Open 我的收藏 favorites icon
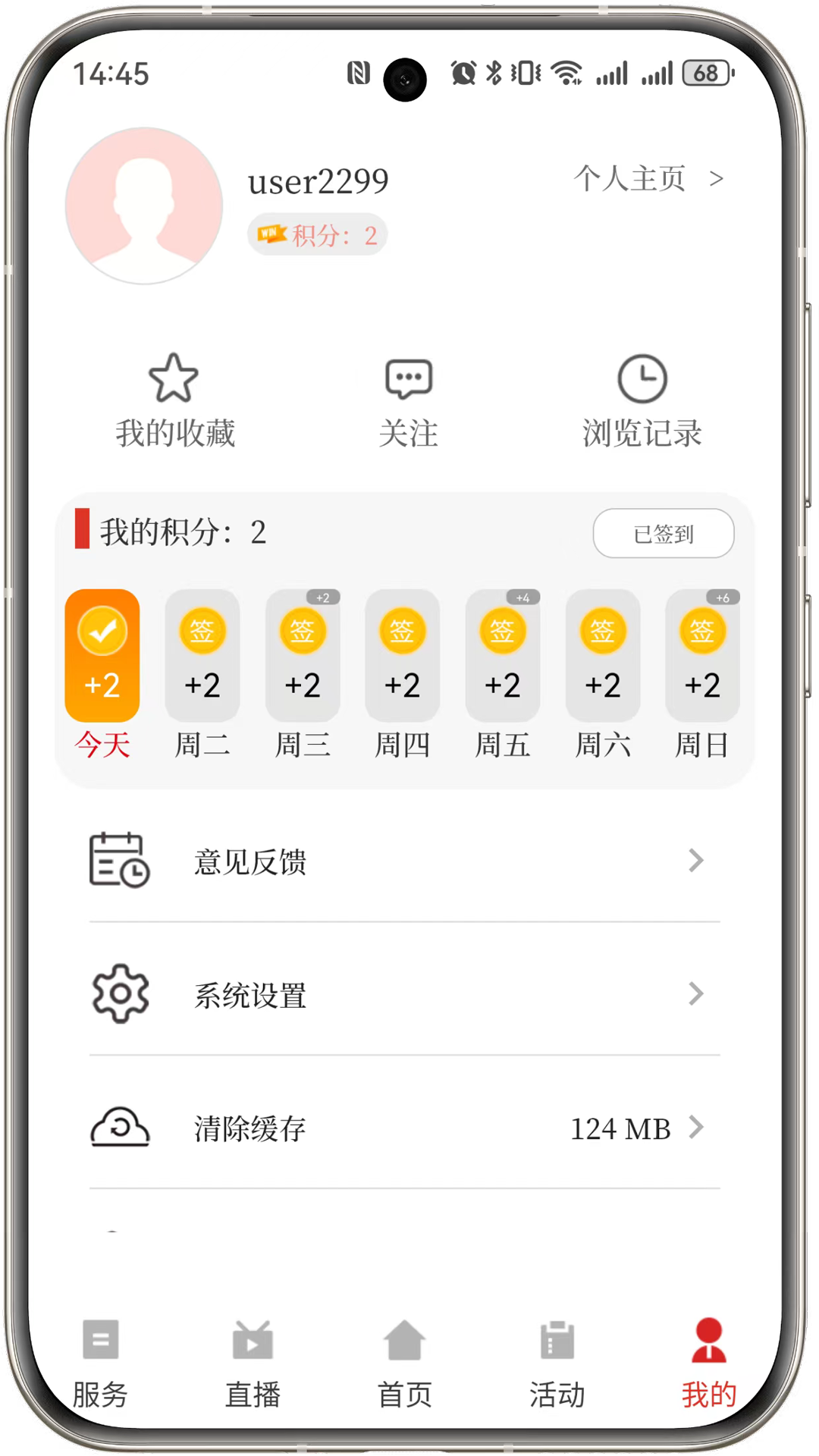The height and width of the screenshot is (1456, 819). coord(174,377)
